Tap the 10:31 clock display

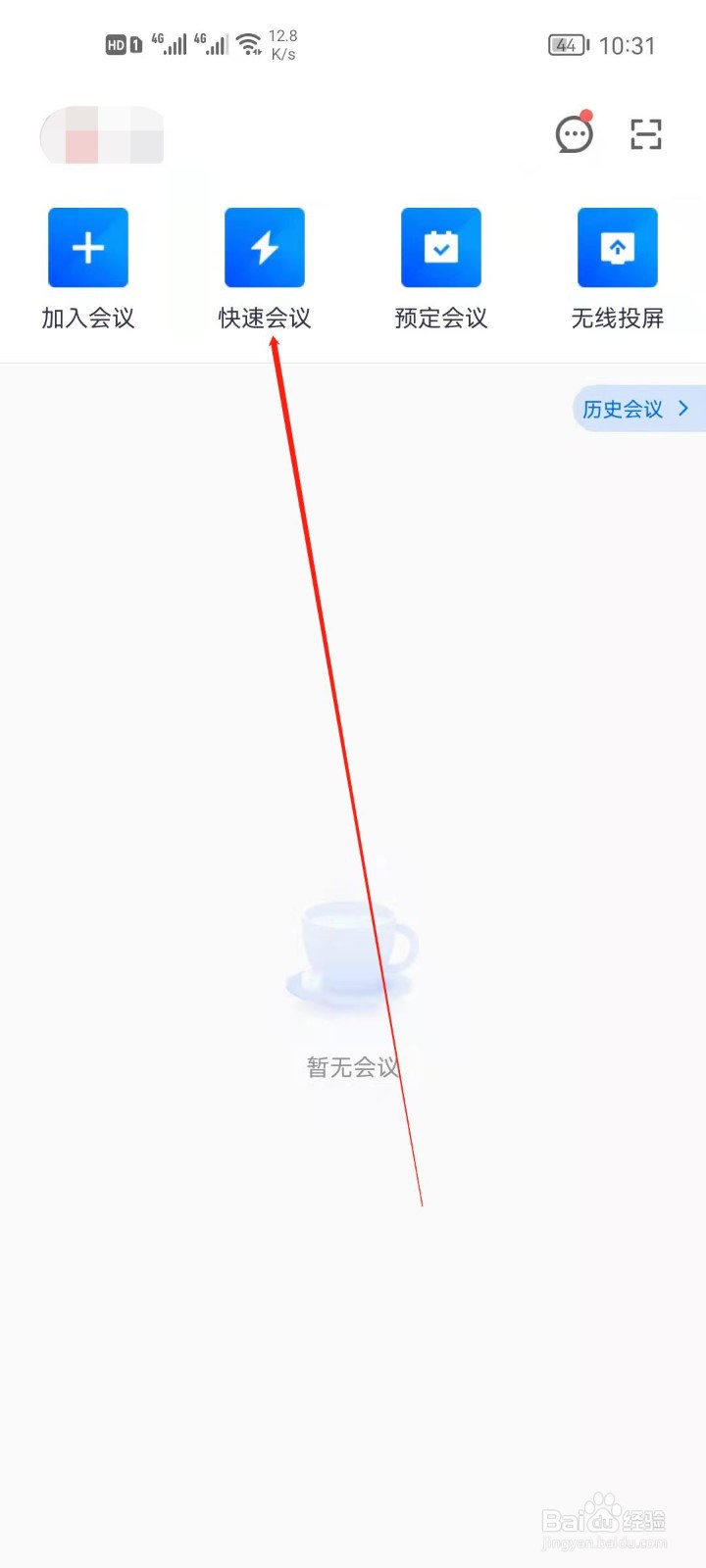pyautogui.click(x=629, y=44)
